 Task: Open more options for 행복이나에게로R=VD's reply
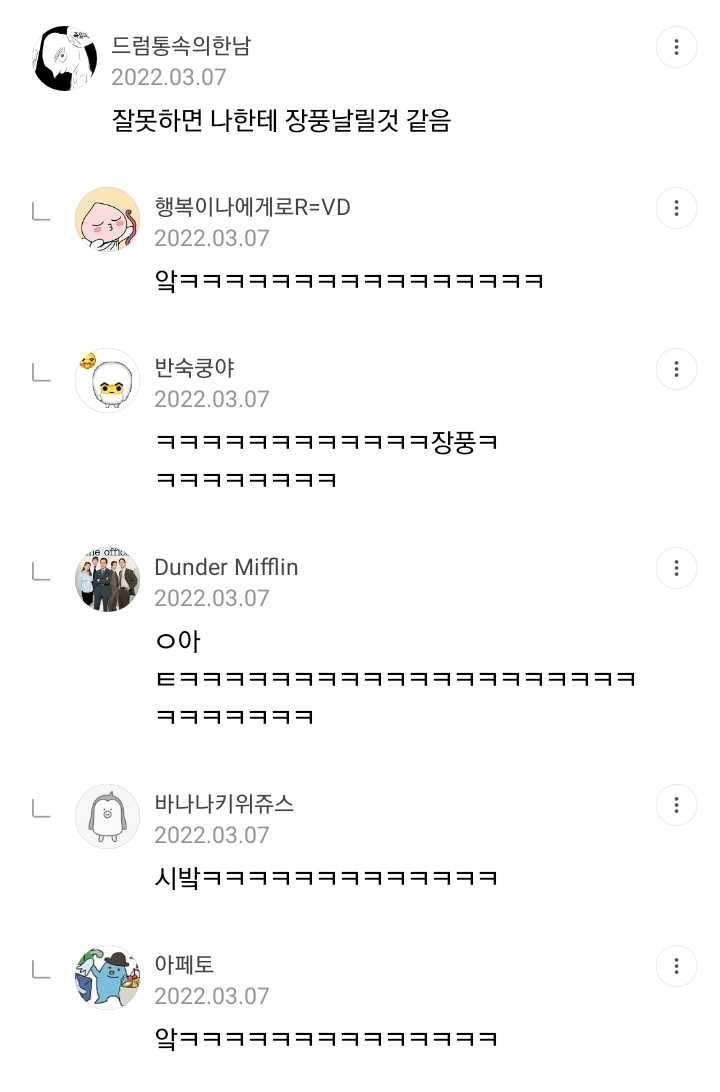[x=676, y=208]
